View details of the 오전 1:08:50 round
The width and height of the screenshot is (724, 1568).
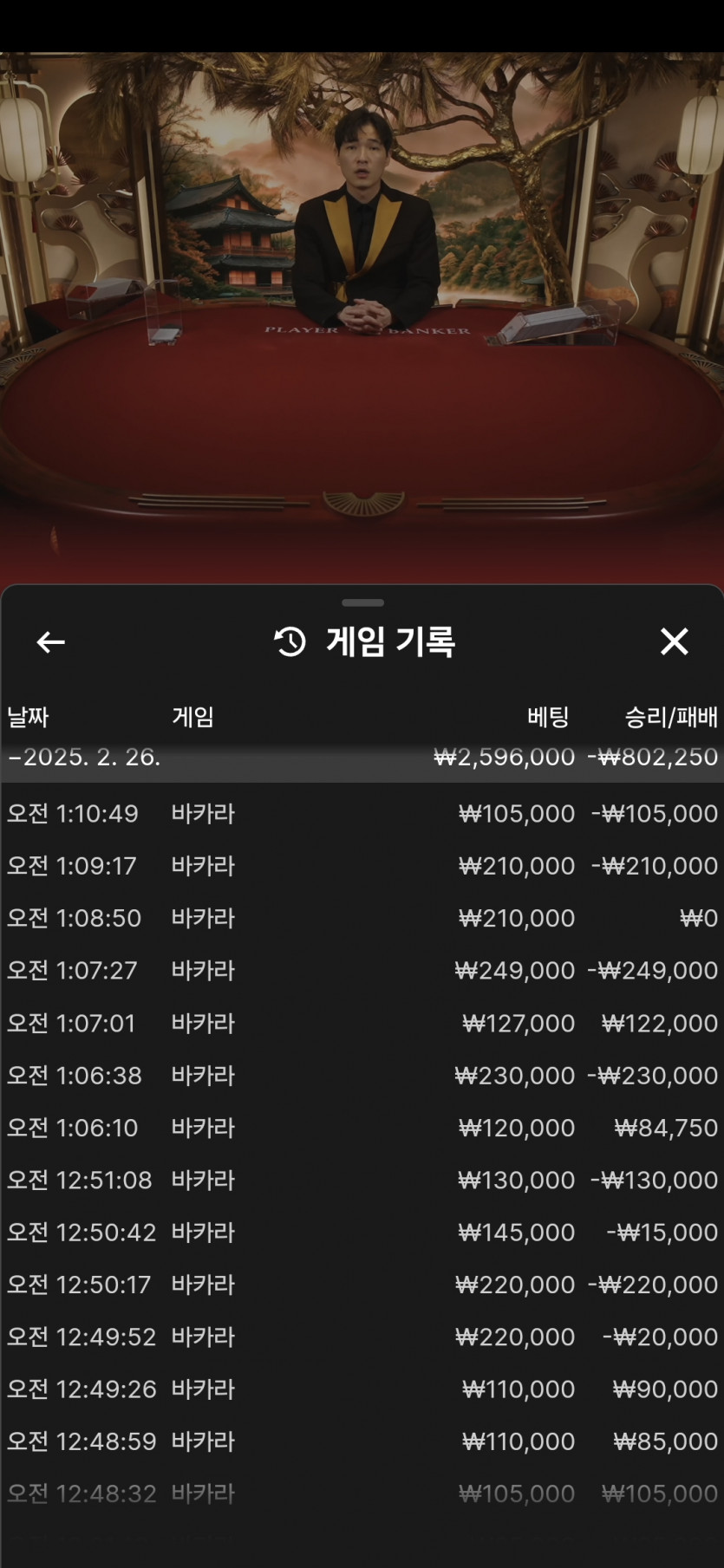point(362,918)
